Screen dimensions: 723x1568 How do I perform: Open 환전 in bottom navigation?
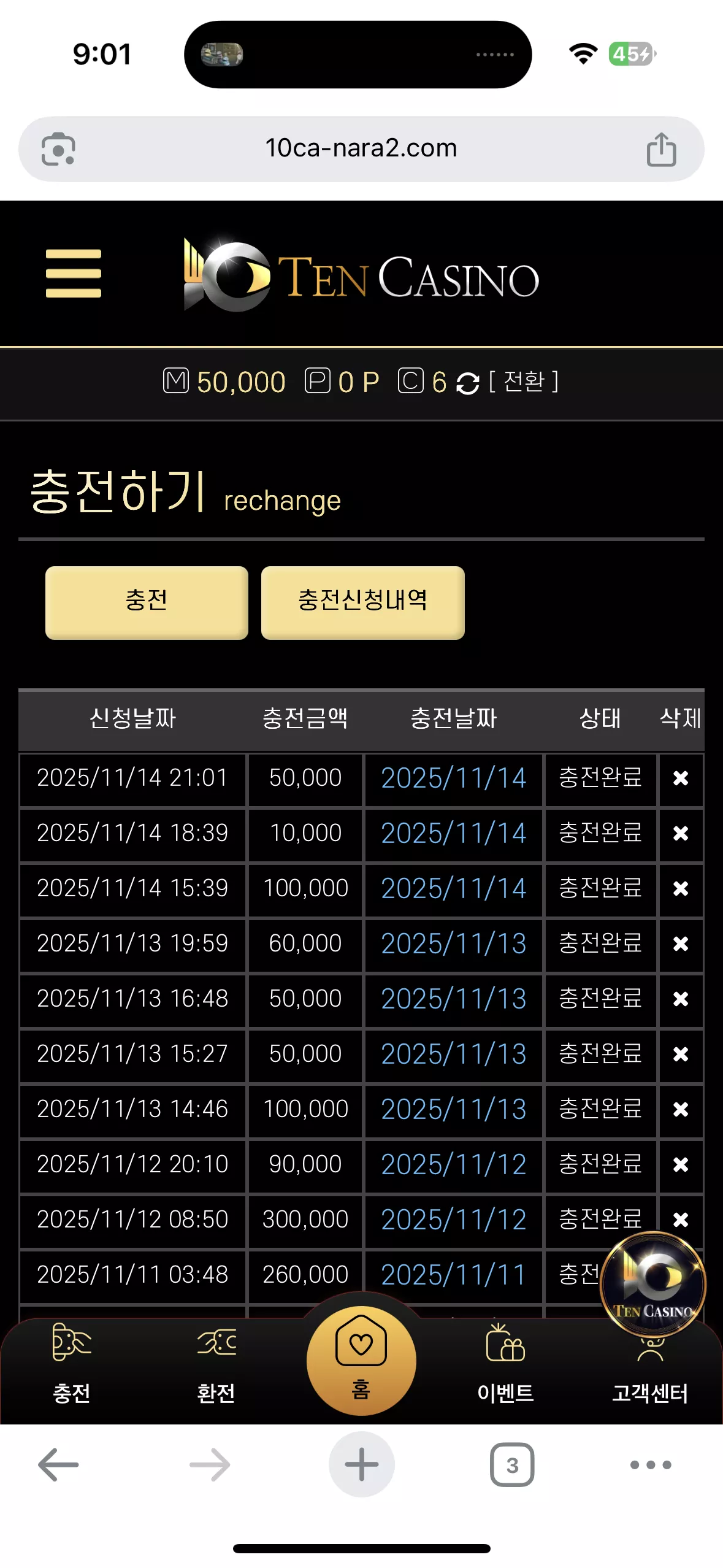tap(216, 1364)
